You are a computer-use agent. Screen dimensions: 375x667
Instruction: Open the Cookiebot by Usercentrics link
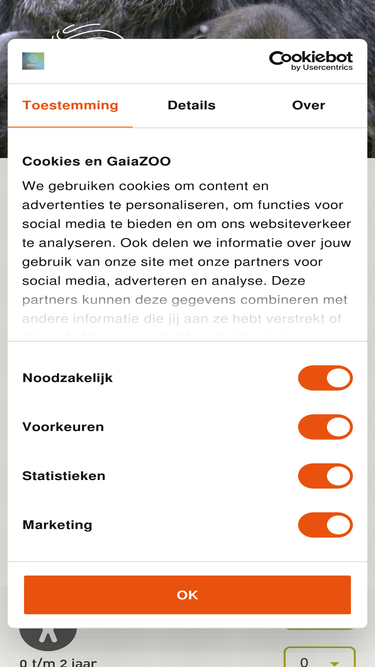[311, 61]
